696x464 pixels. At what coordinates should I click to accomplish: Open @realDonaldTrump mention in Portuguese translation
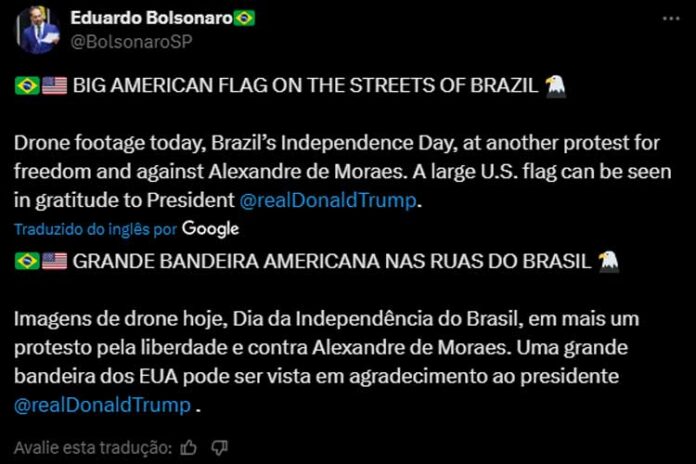coord(103,405)
